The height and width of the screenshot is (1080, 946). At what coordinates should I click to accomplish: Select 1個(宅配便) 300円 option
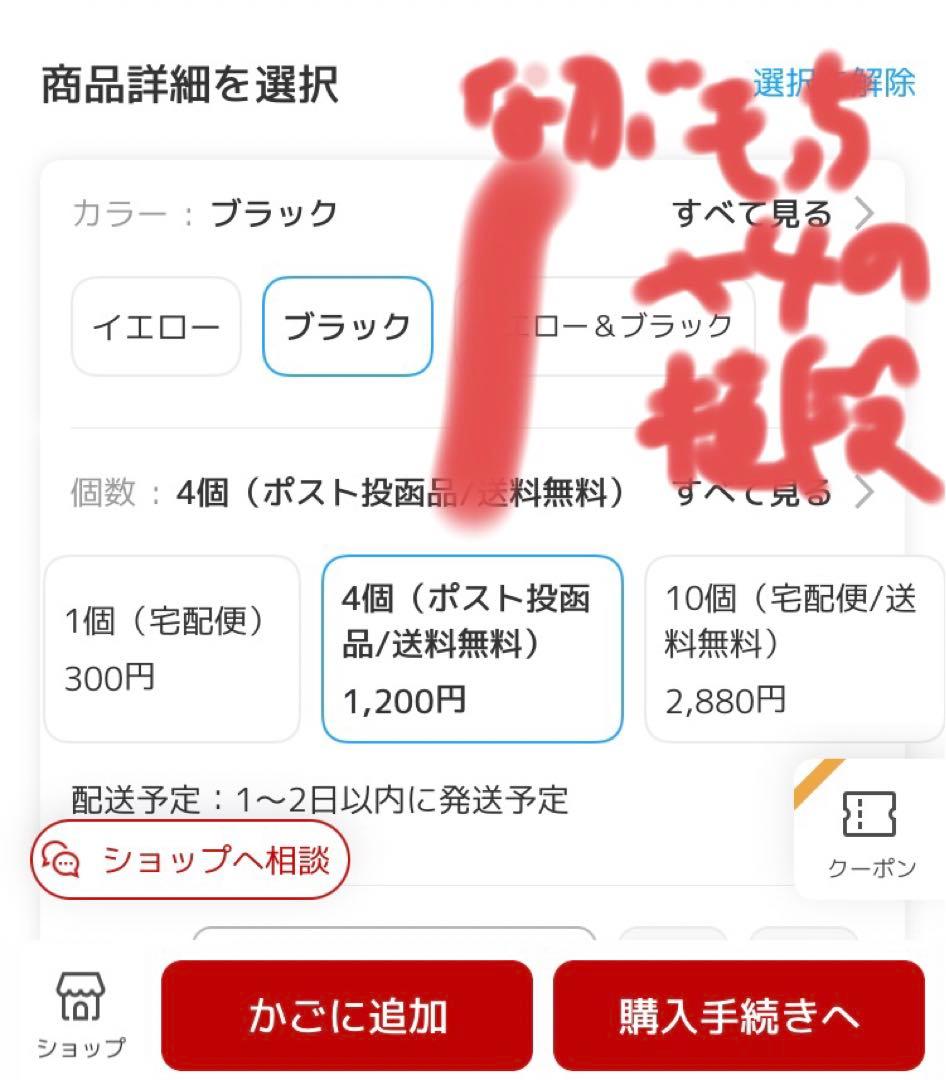(x=172, y=649)
